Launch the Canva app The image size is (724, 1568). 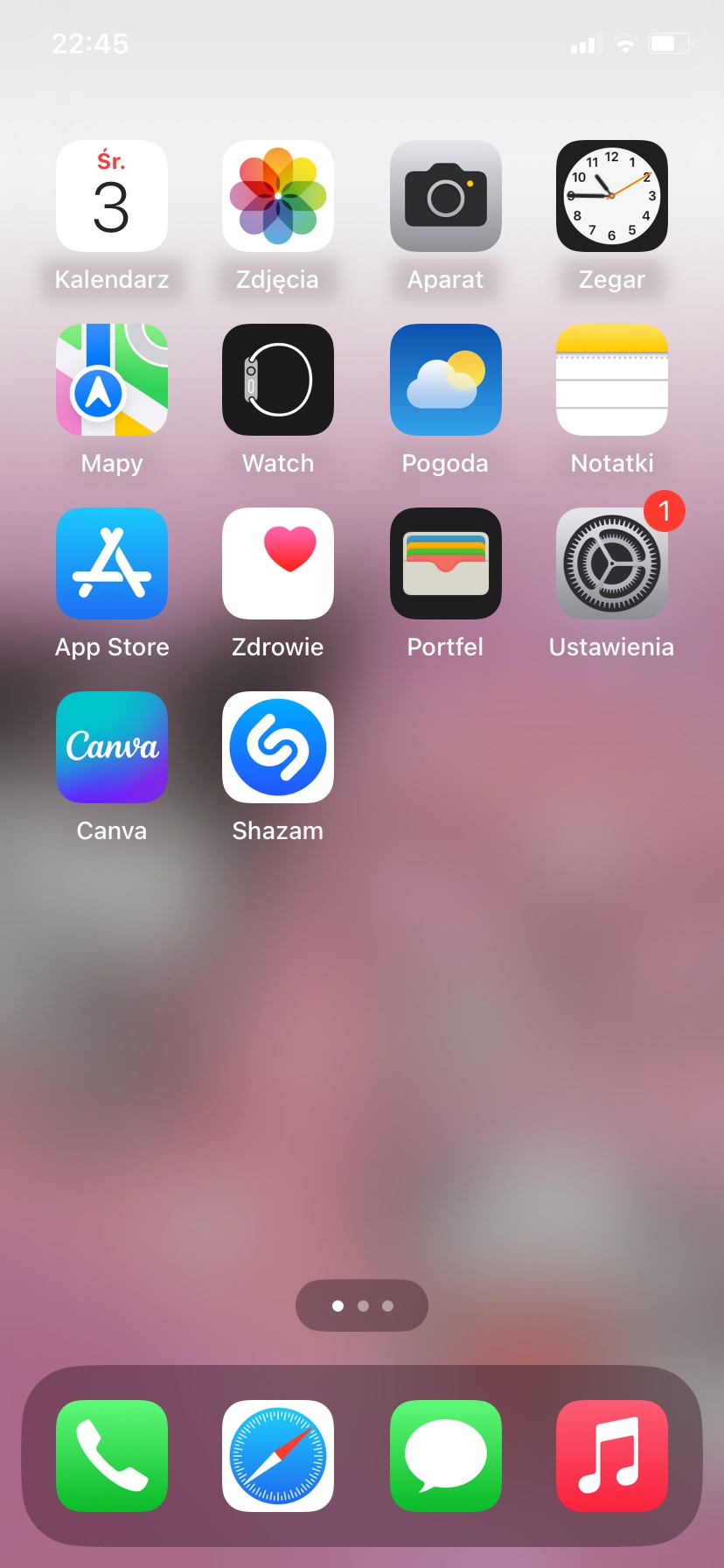[112, 747]
